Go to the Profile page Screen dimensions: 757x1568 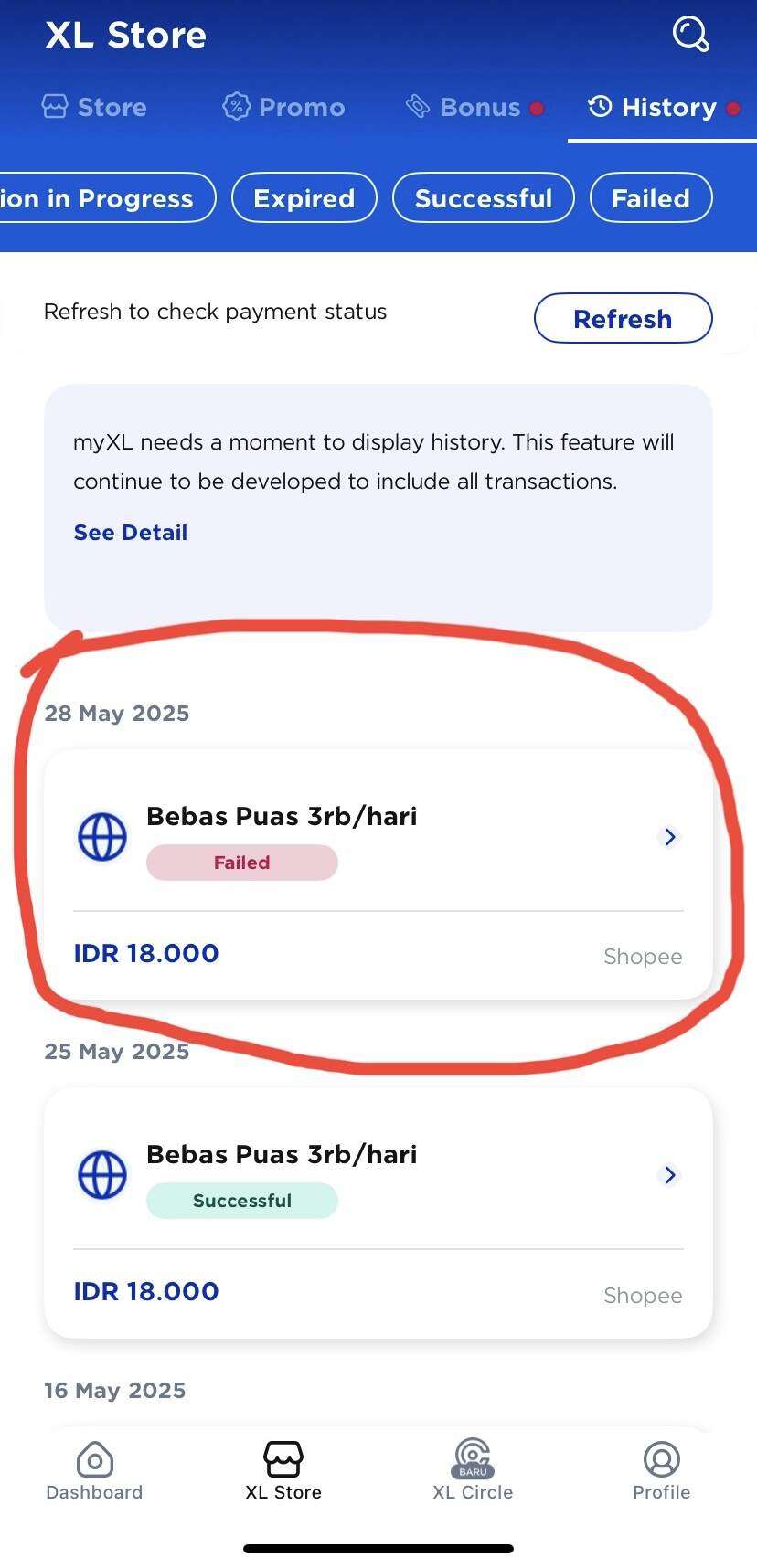[x=662, y=1471]
